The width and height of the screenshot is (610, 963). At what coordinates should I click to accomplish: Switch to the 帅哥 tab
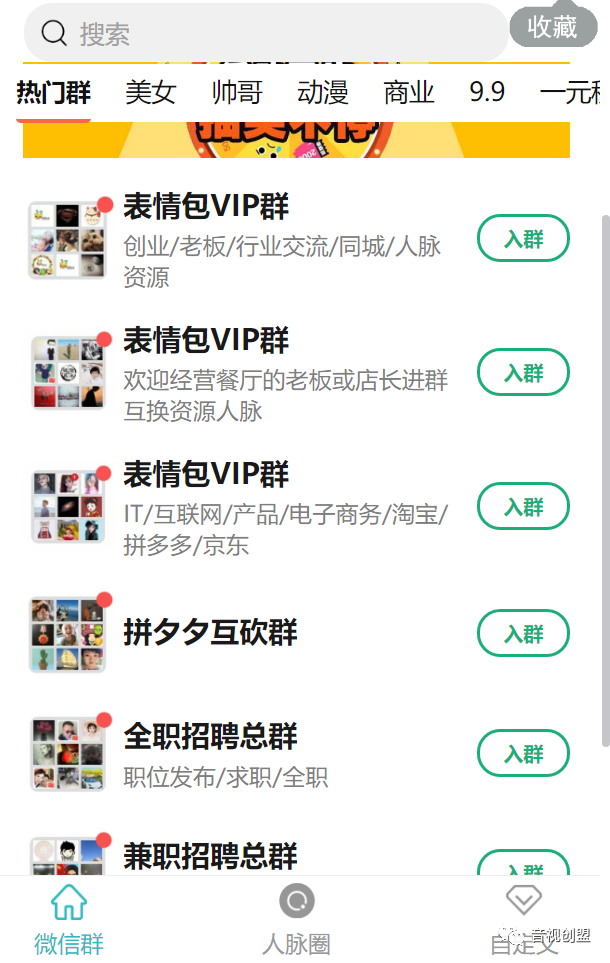237,93
